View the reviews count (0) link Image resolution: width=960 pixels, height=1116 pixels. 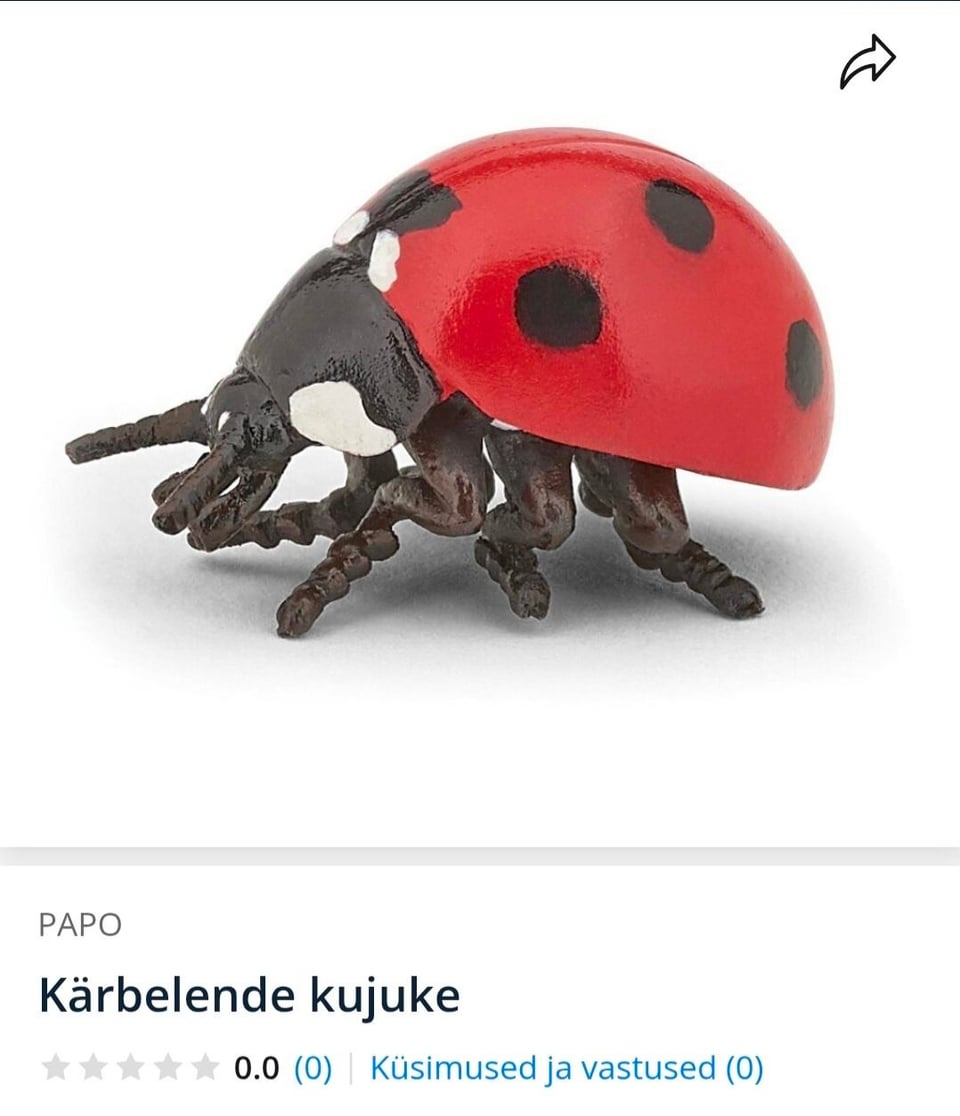(312, 1068)
